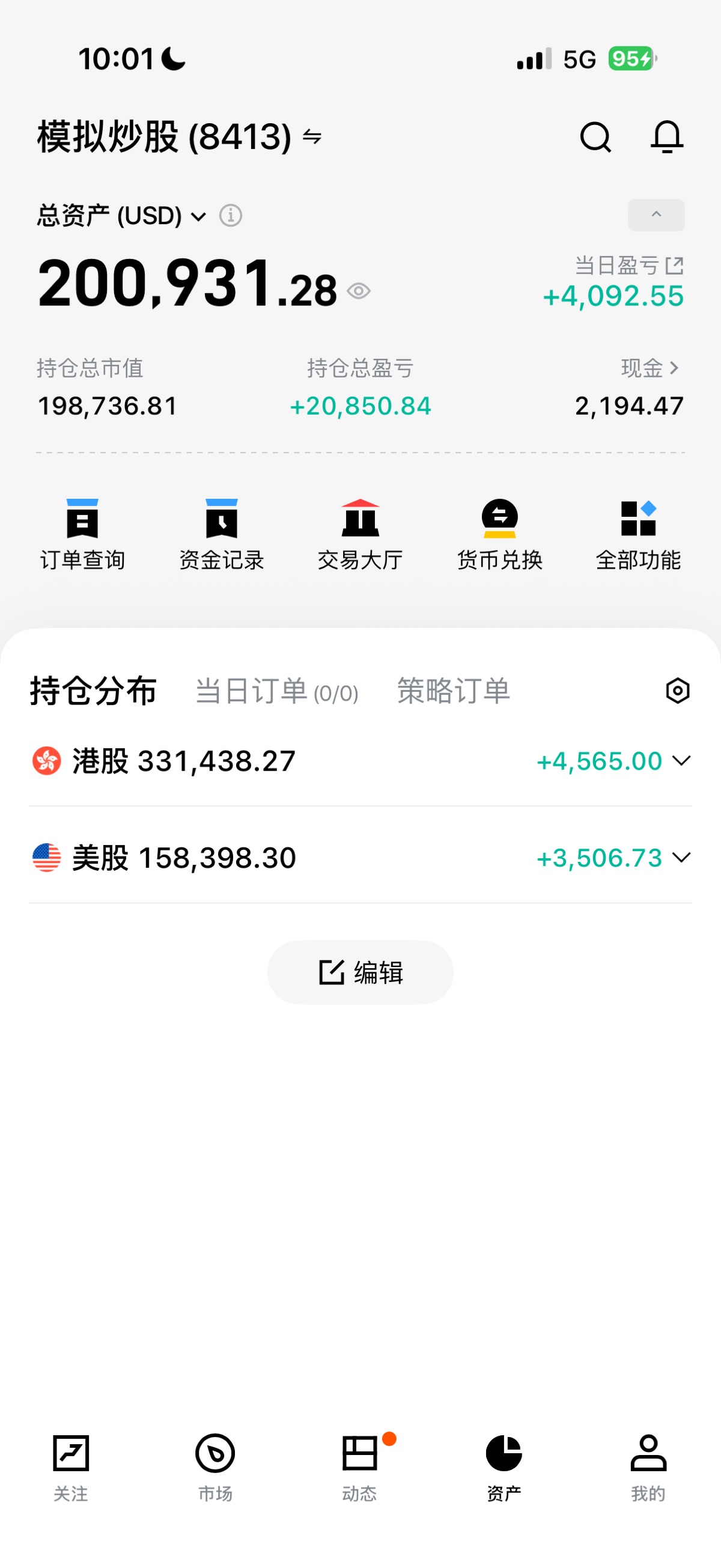Open the notifications bell
721x1568 pixels.
pos(667,136)
